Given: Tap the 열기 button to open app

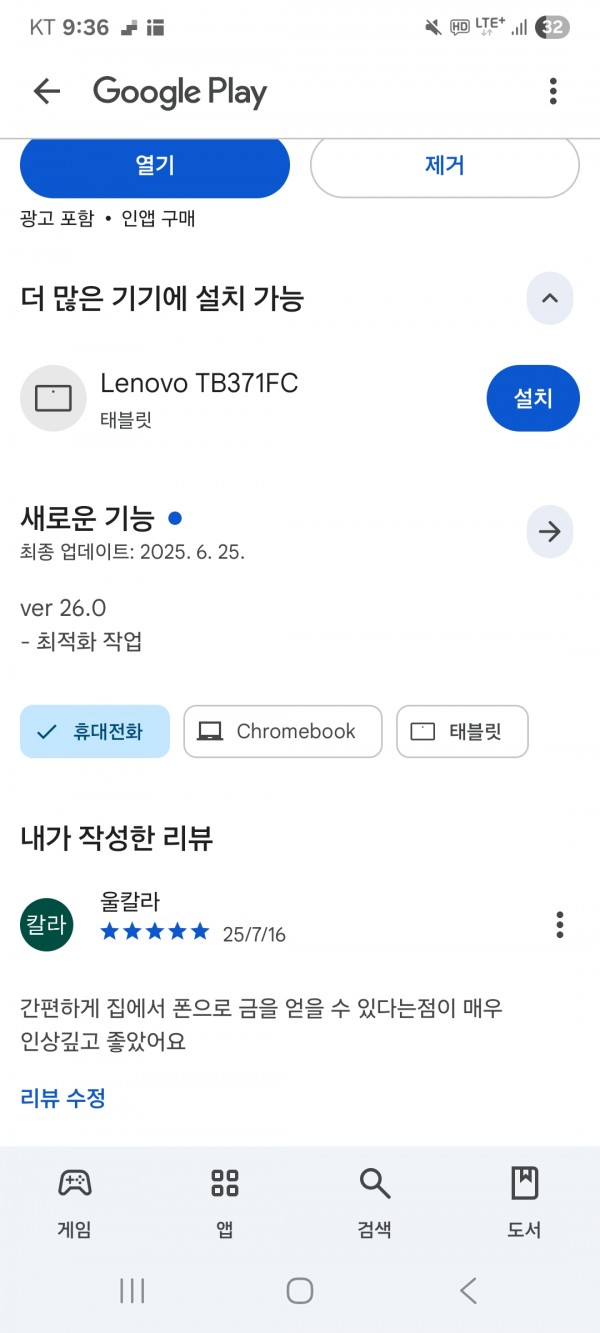Looking at the screenshot, I should coord(155,166).
